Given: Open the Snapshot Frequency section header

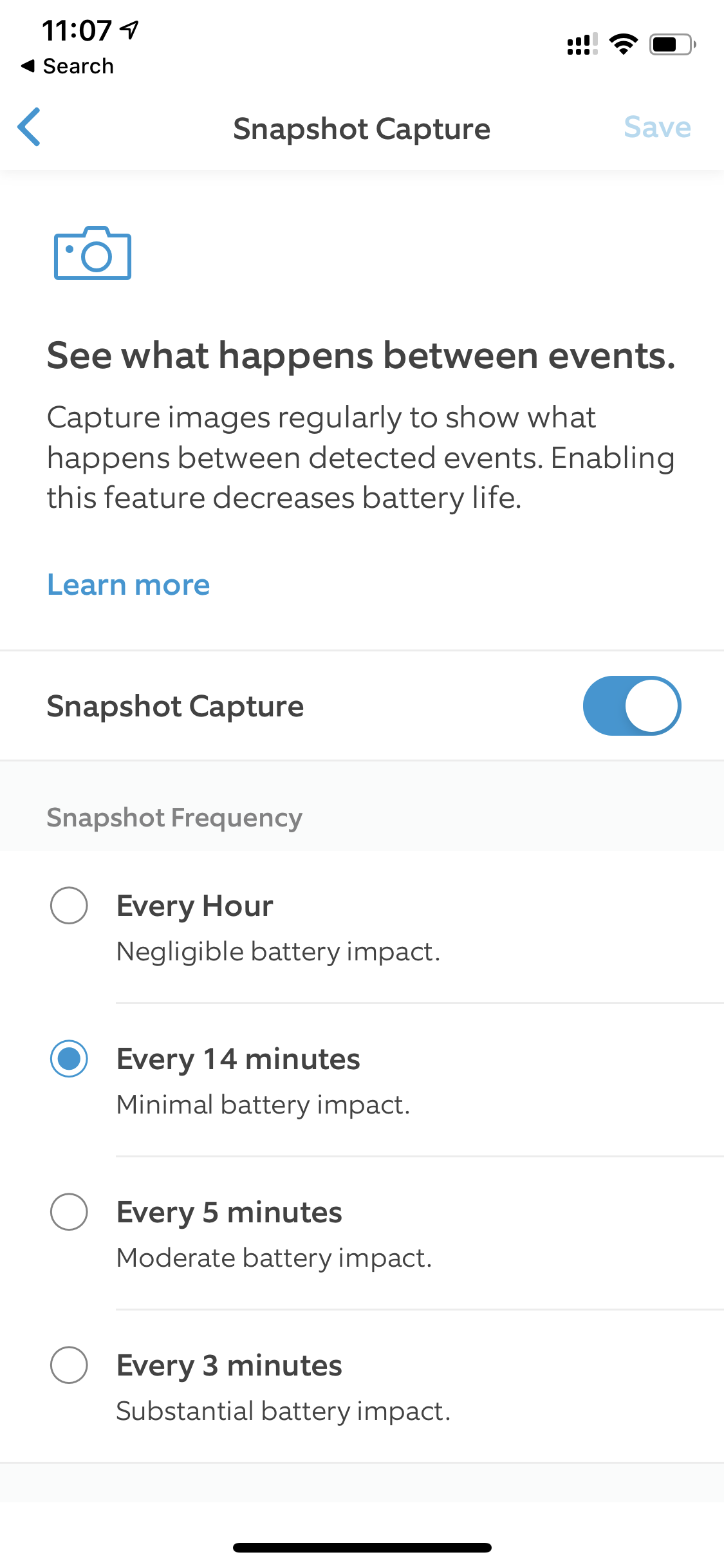Looking at the screenshot, I should (x=173, y=817).
